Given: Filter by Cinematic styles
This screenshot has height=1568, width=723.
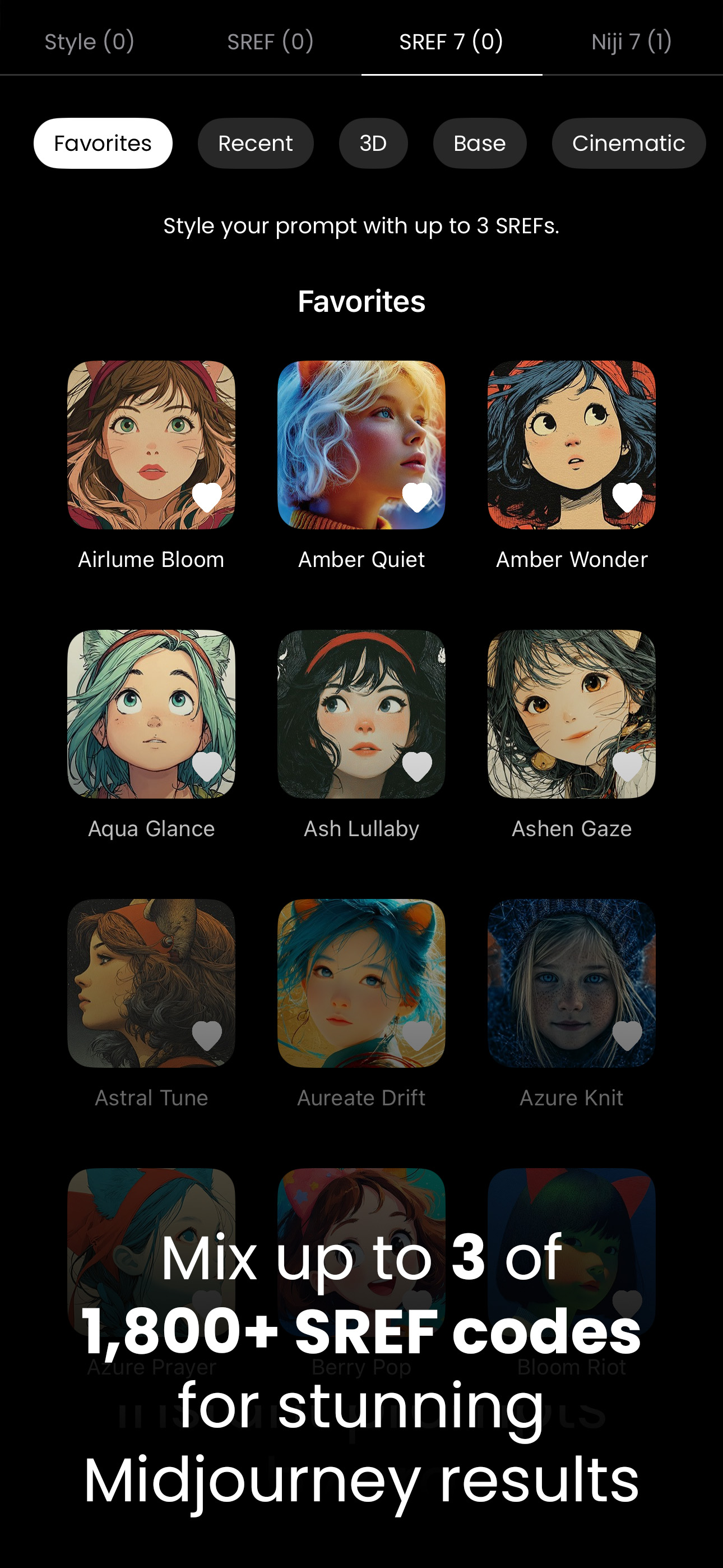Looking at the screenshot, I should pos(628,143).
